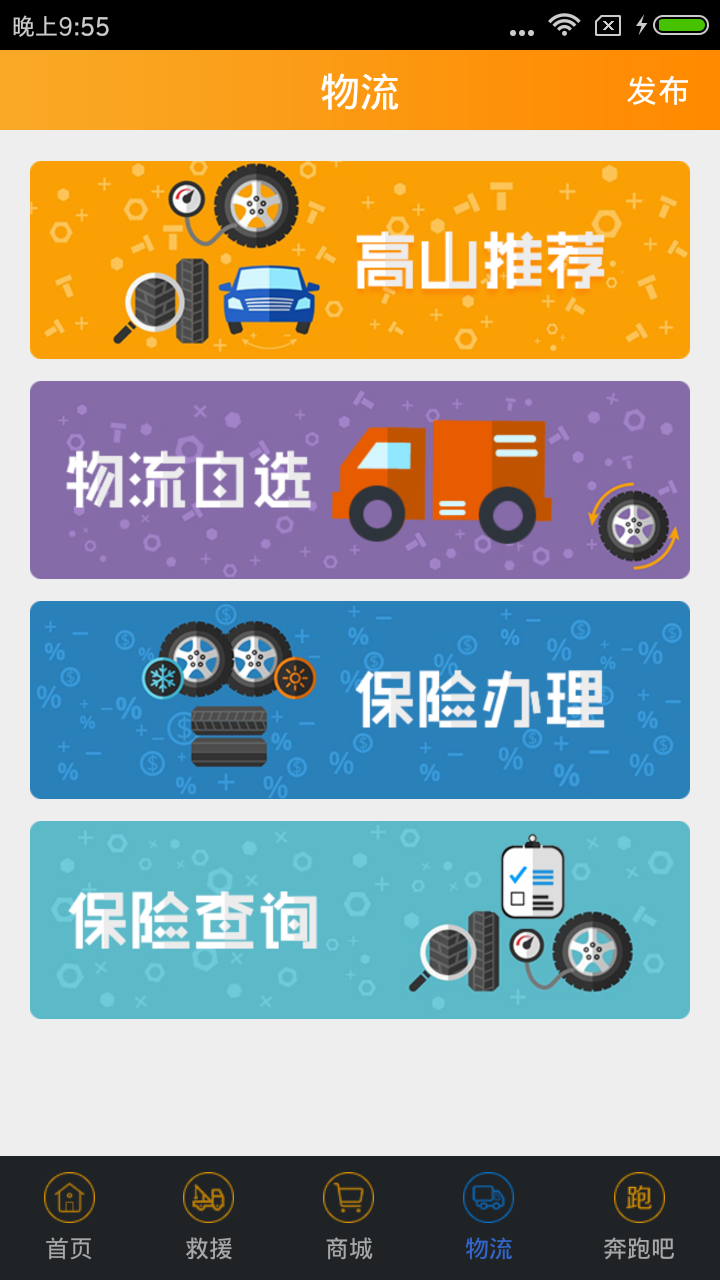720x1280 pixels.
Task: Tap the clipboard checklist illustration
Action: pyautogui.click(x=533, y=880)
